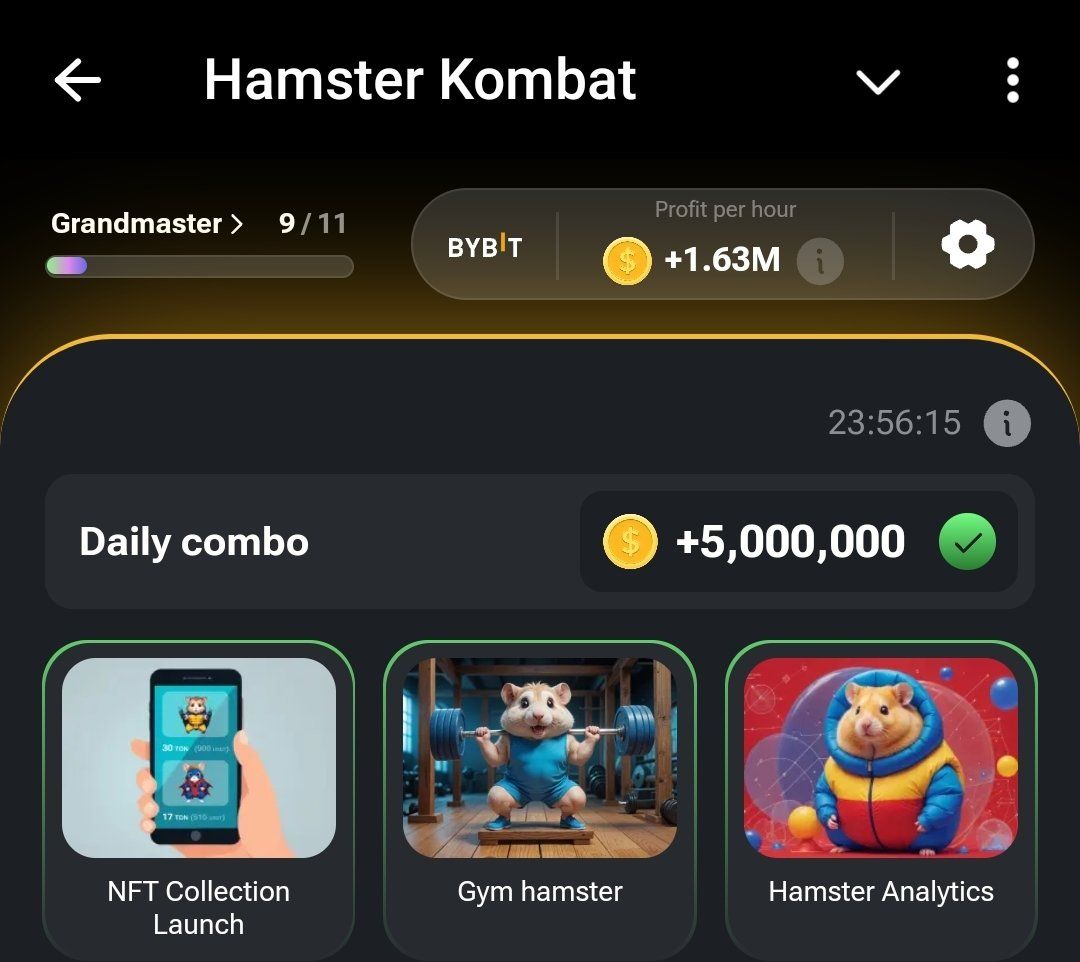Open the settings gear
This screenshot has width=1080, height=962.
pos(967,245)
